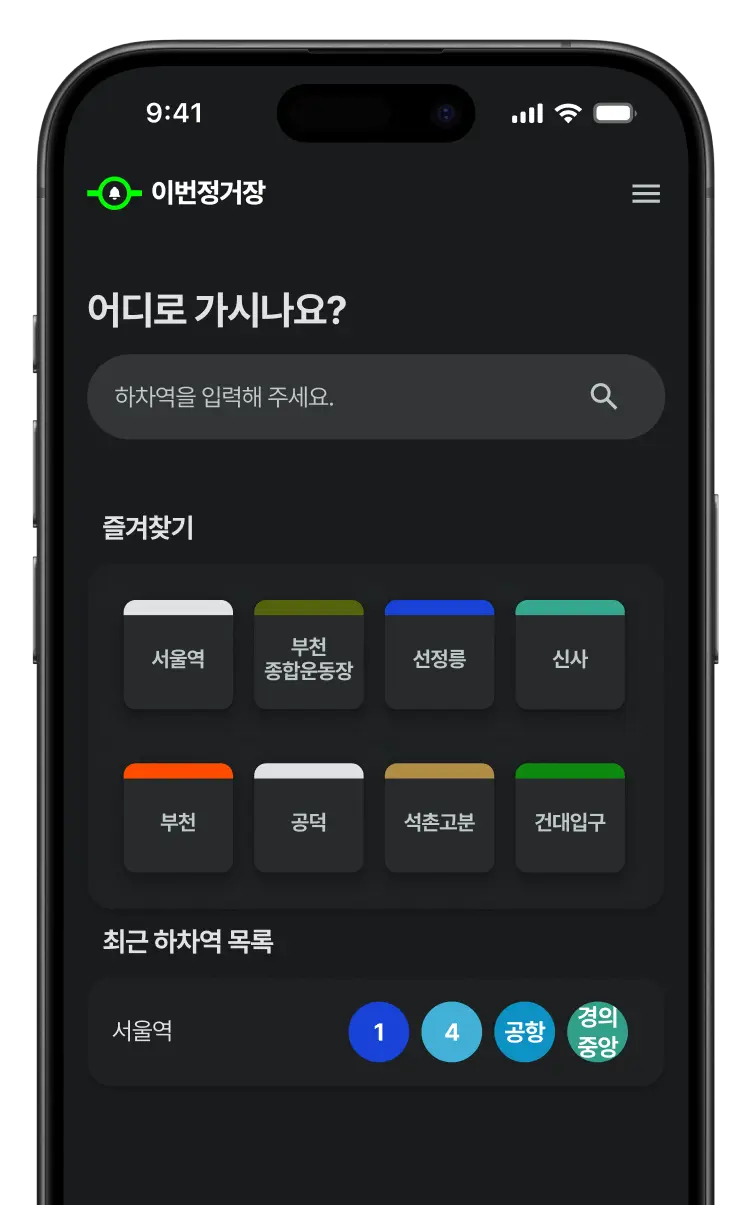The height and width of the screenshot is (1205, 753).
Task: Select 서울역 favorite card
Action: tap(178, 656)
